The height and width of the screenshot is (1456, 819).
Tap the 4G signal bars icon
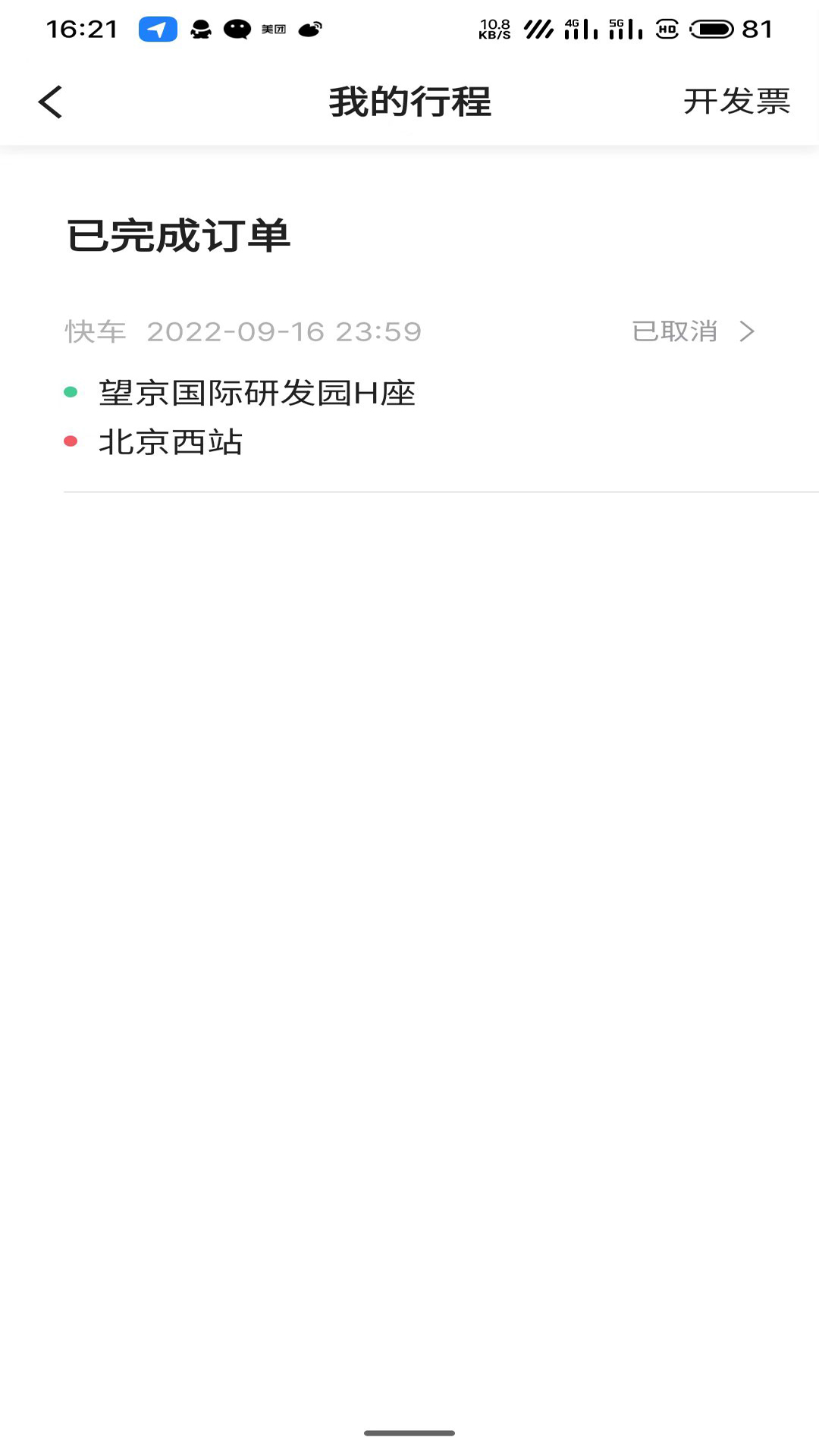581,29
